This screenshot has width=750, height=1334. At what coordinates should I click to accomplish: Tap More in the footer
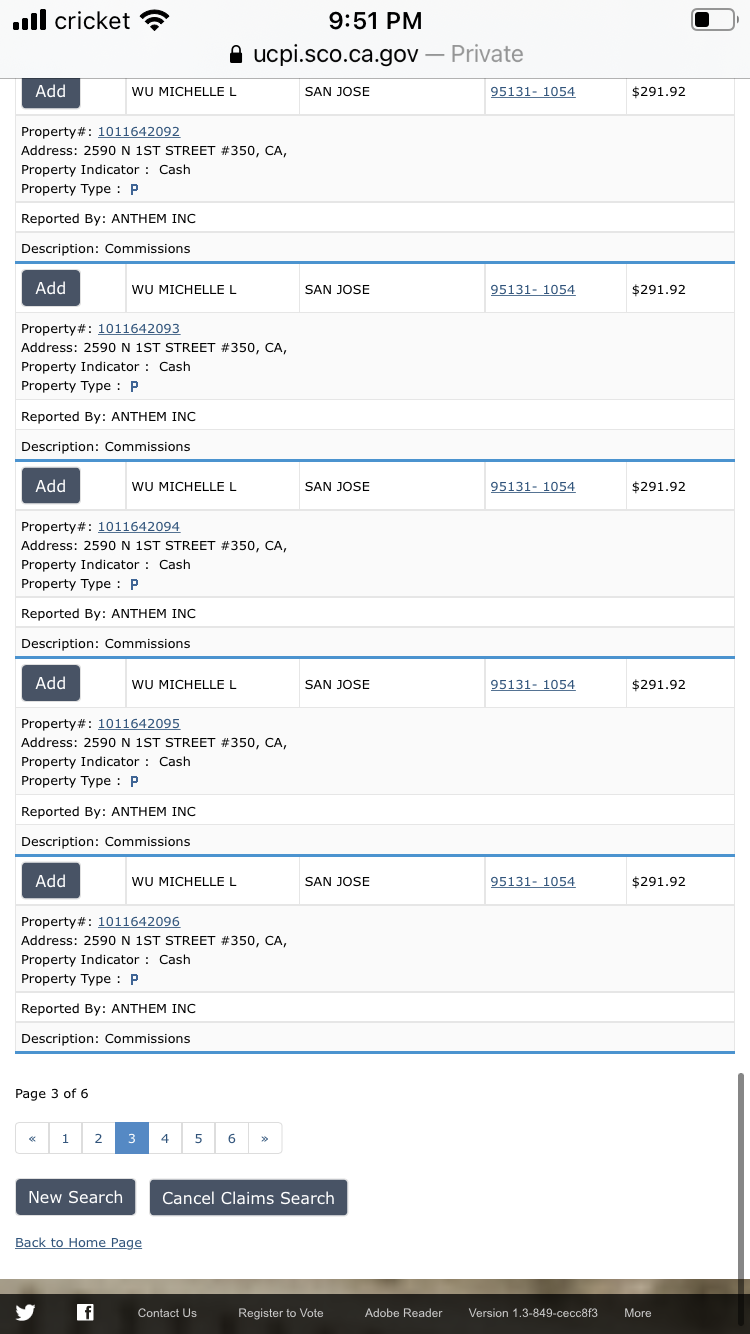coord(638,1313)
